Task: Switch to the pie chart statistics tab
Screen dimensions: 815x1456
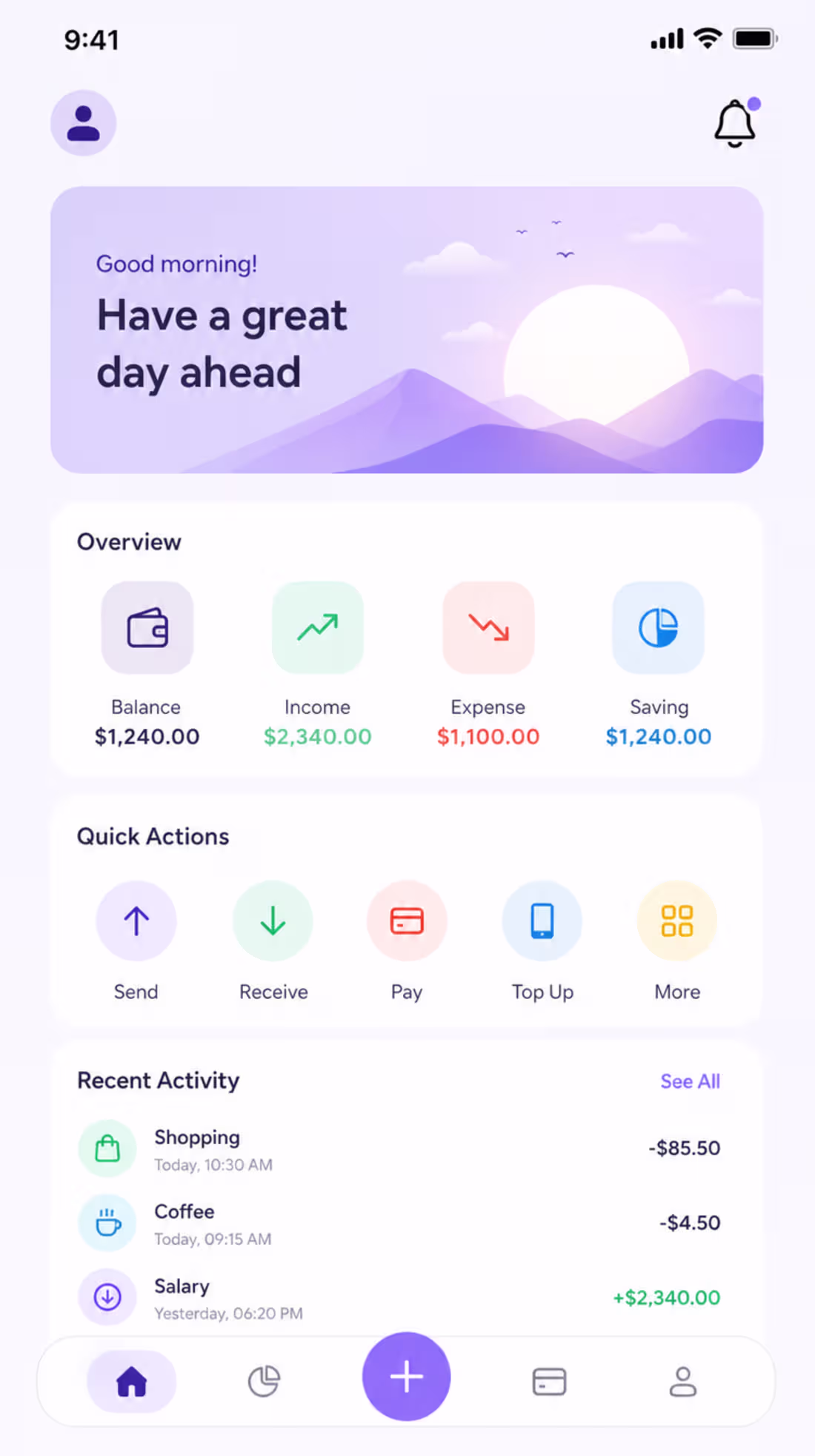Action: tap(264, 1381)
